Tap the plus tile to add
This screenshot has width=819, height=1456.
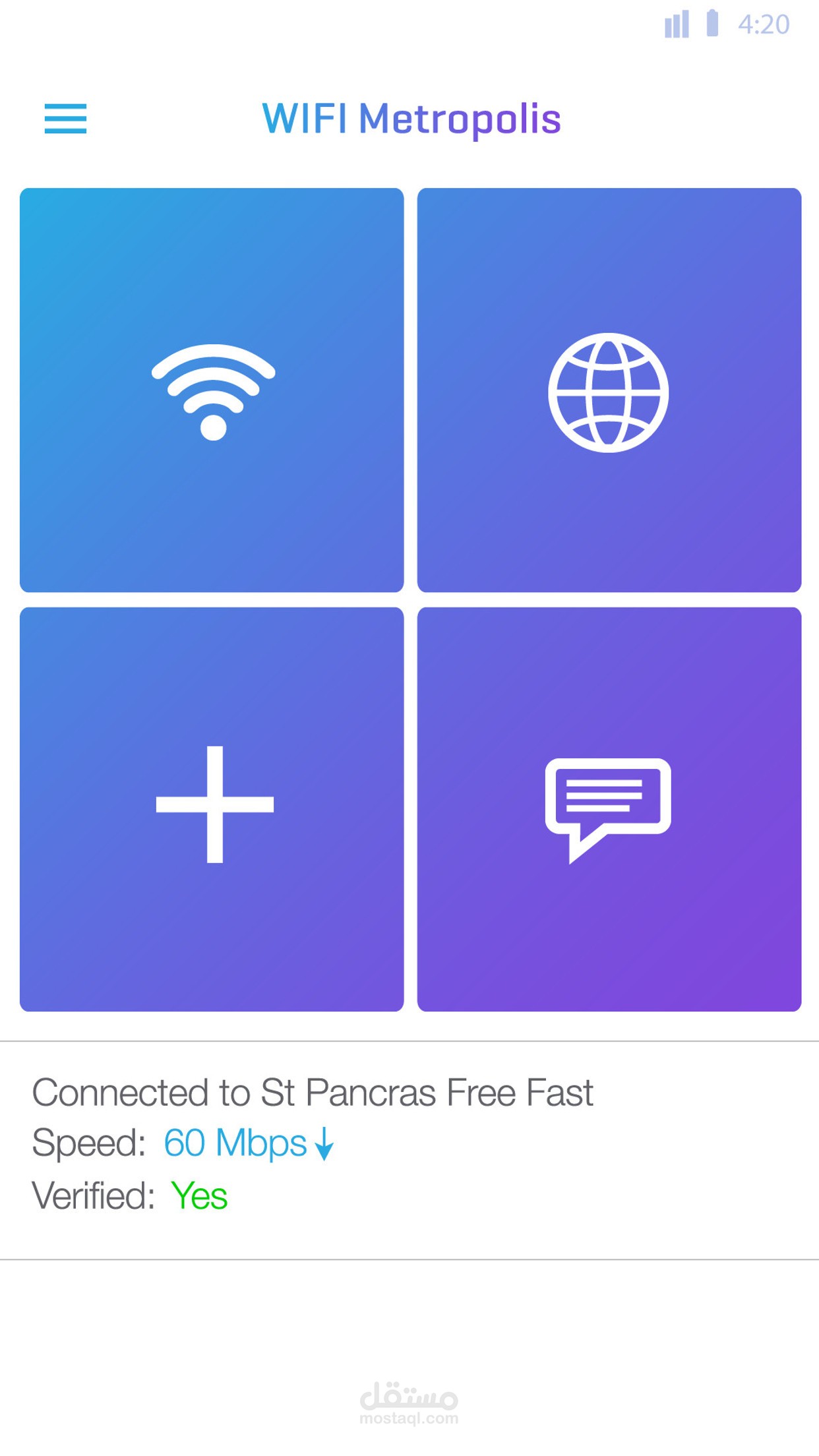coord(212,808)
